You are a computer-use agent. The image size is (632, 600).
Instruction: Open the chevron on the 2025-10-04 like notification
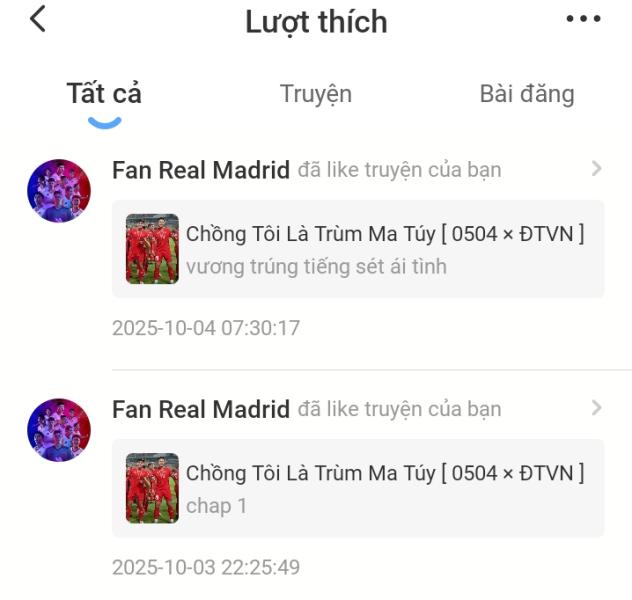[597, 169]
